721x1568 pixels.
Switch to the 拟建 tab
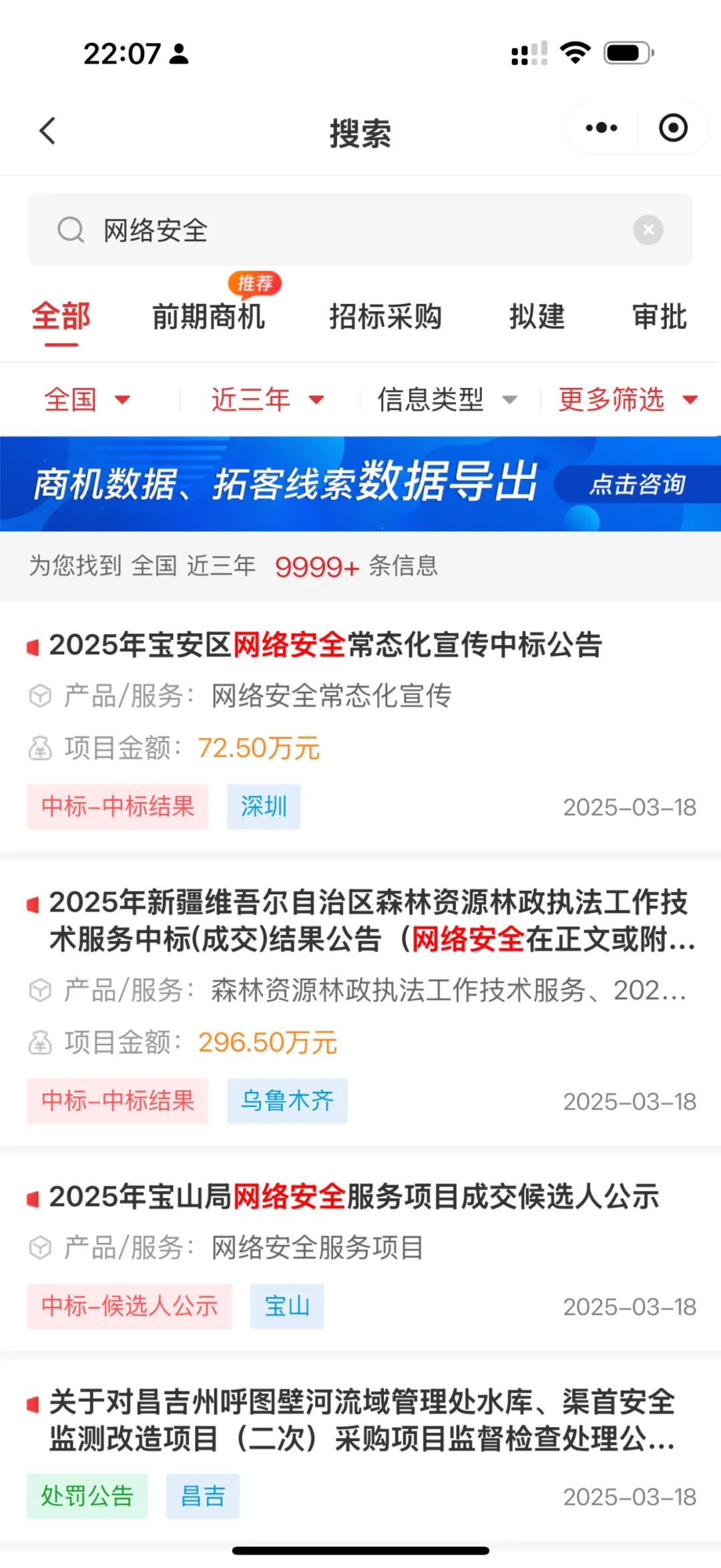pyautogui.click(x=537, y=317)
